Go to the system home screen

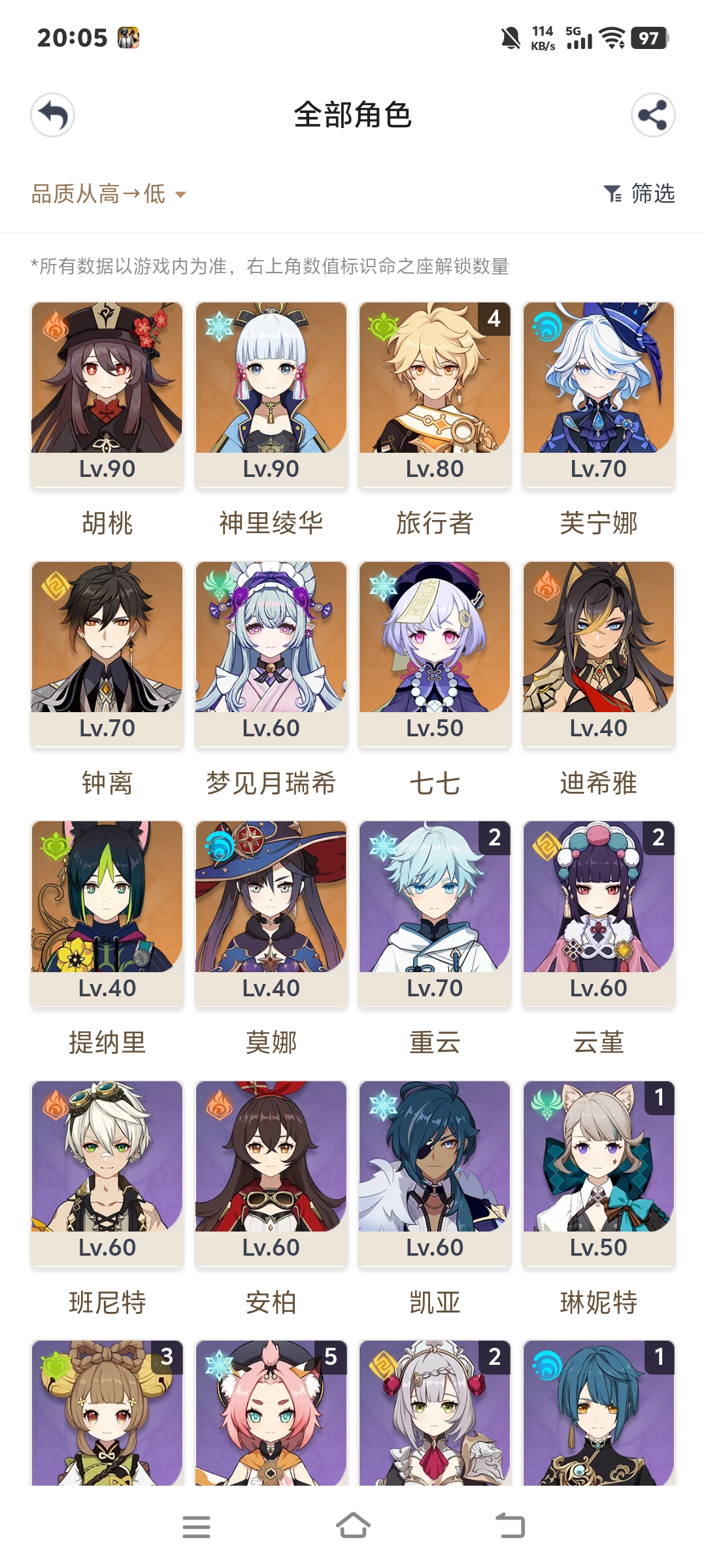coord(353,1526)
